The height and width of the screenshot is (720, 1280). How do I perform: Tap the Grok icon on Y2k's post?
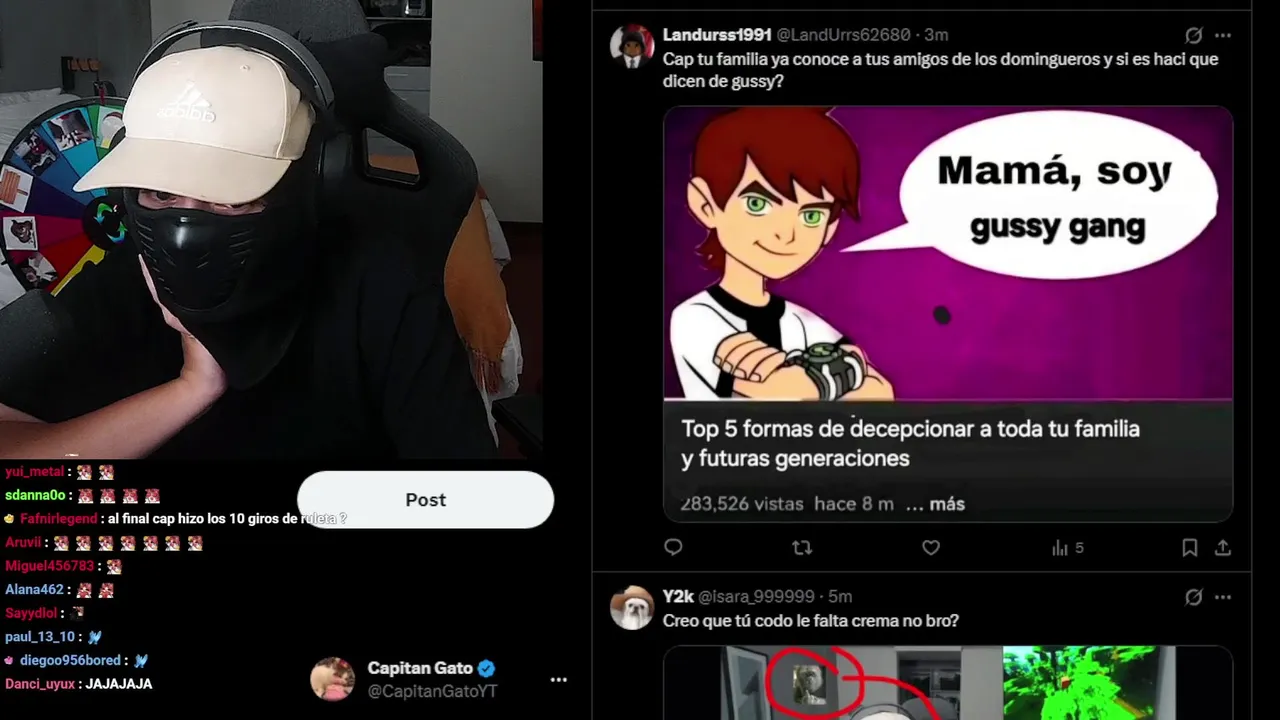click(1193, 597)
